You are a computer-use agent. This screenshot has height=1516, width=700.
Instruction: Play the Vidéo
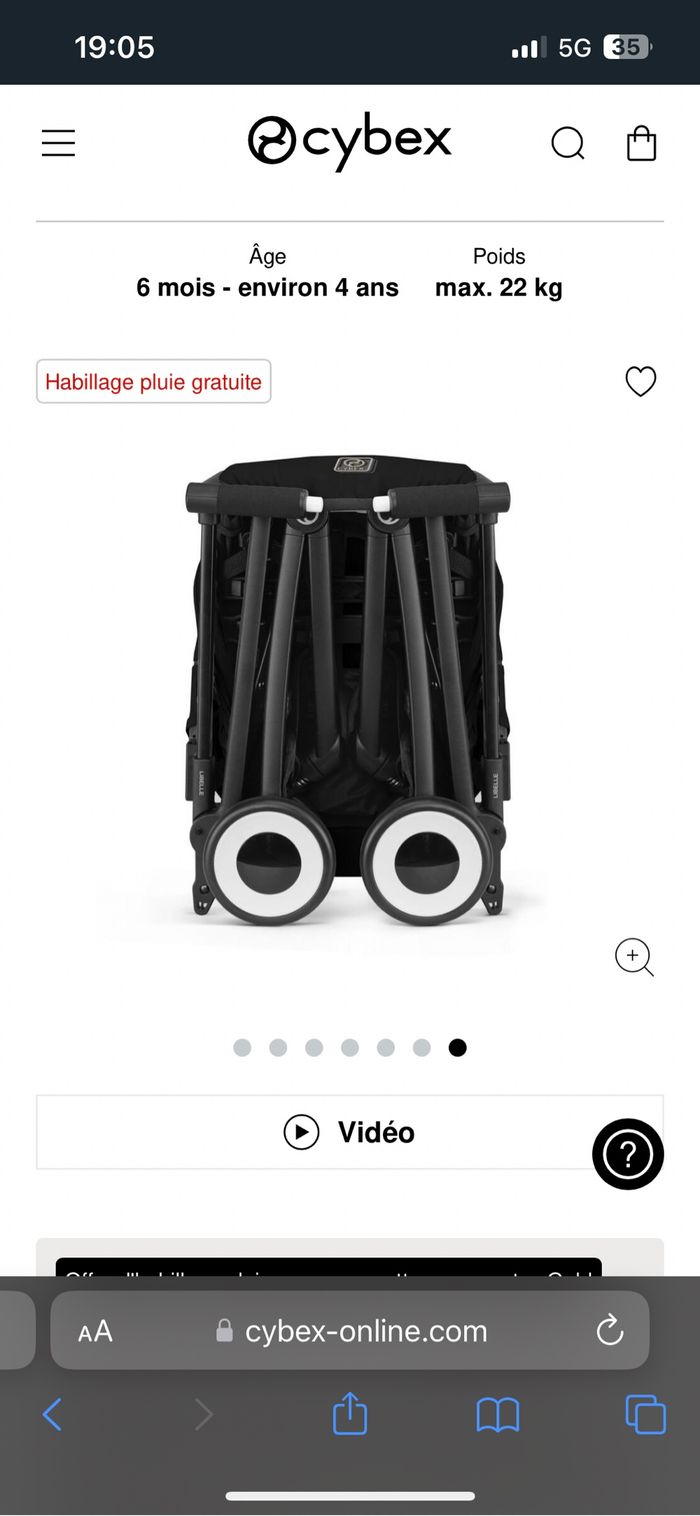click(349, 1132)
